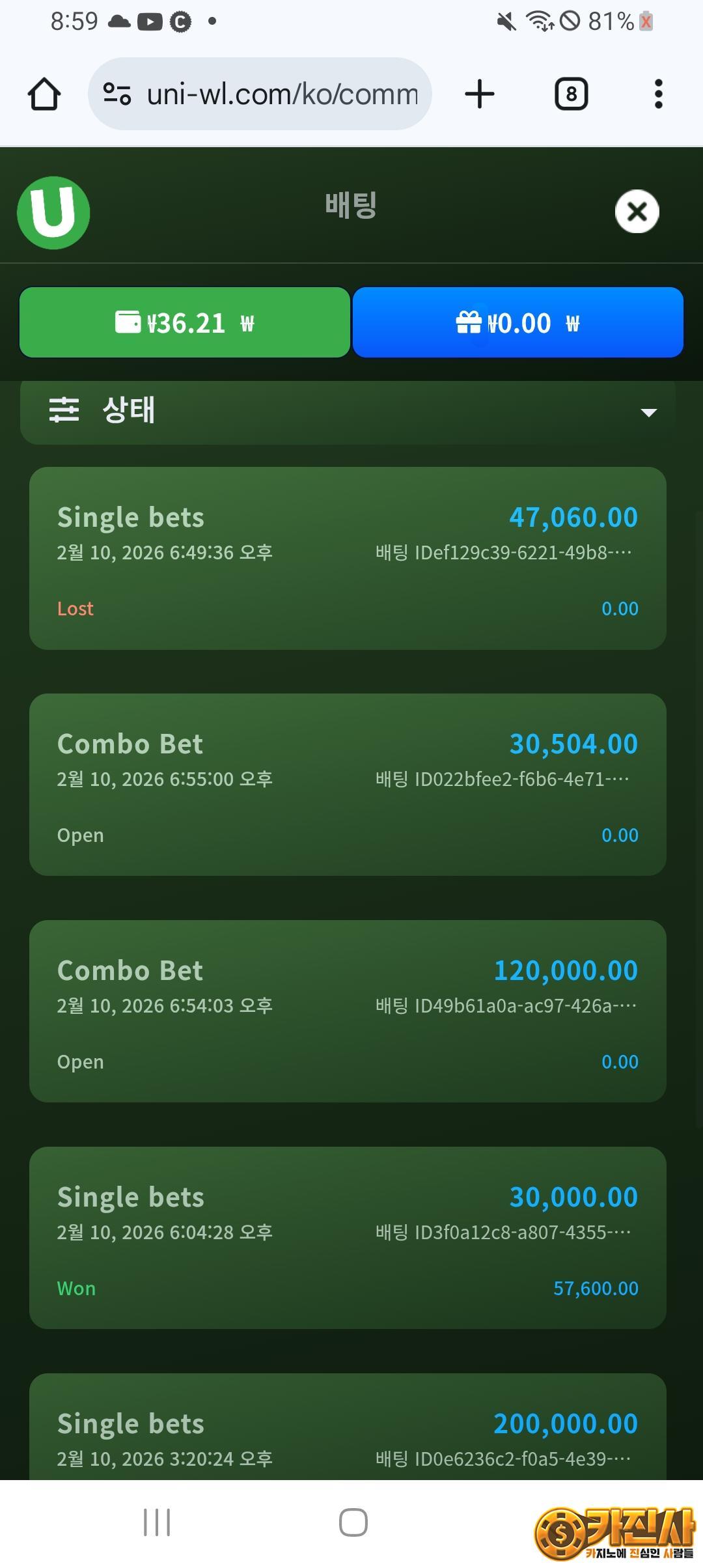Viewport: 703px width, 1568px height.
Task: Open the browser tab switcher
Action: [571, 94]
